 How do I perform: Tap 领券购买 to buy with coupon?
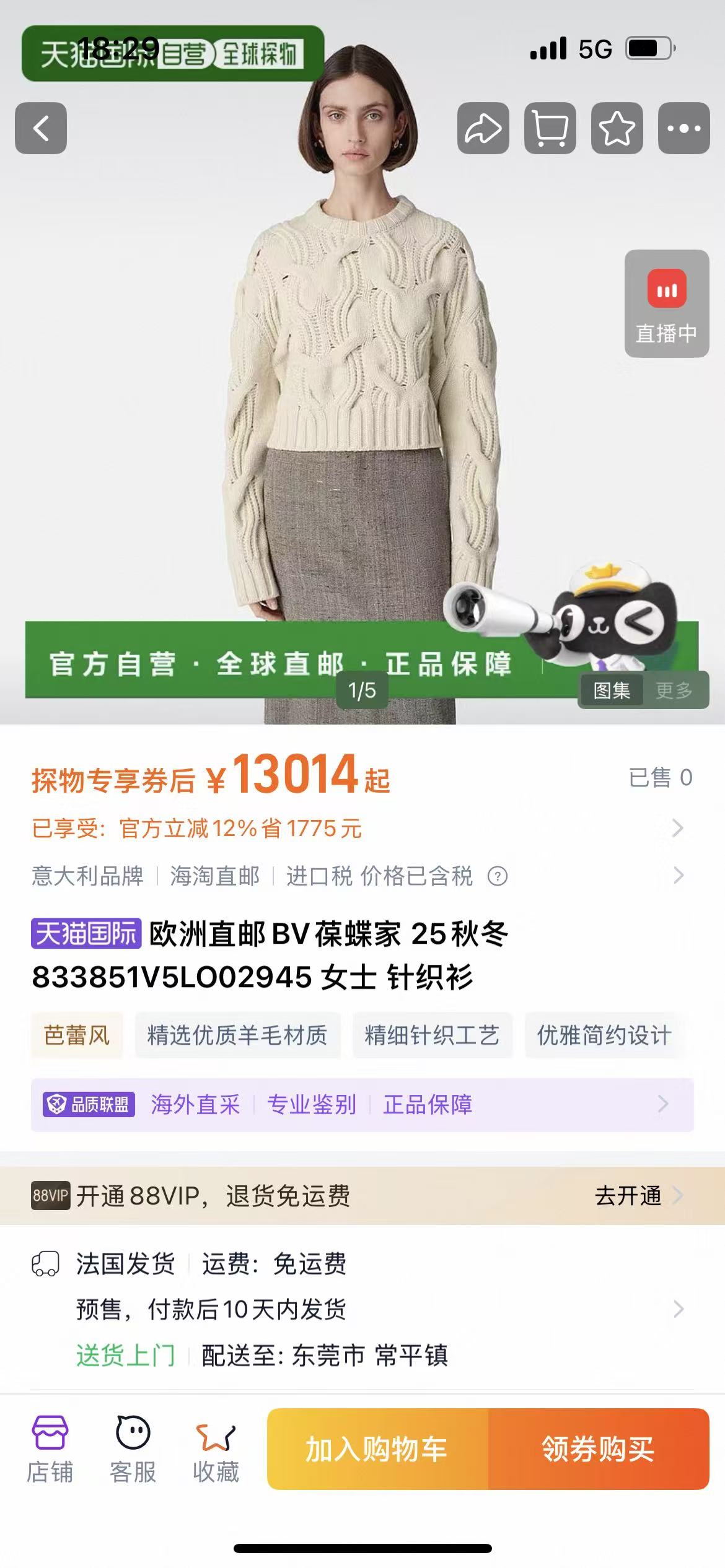tap(599, 1449)
